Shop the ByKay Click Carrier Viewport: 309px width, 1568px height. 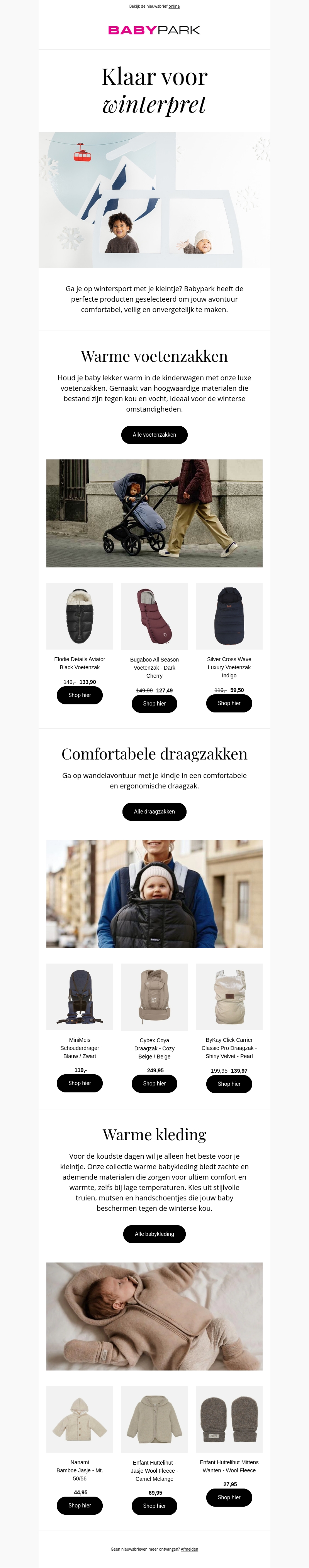pyautogui.click(x=229, y=1084)
